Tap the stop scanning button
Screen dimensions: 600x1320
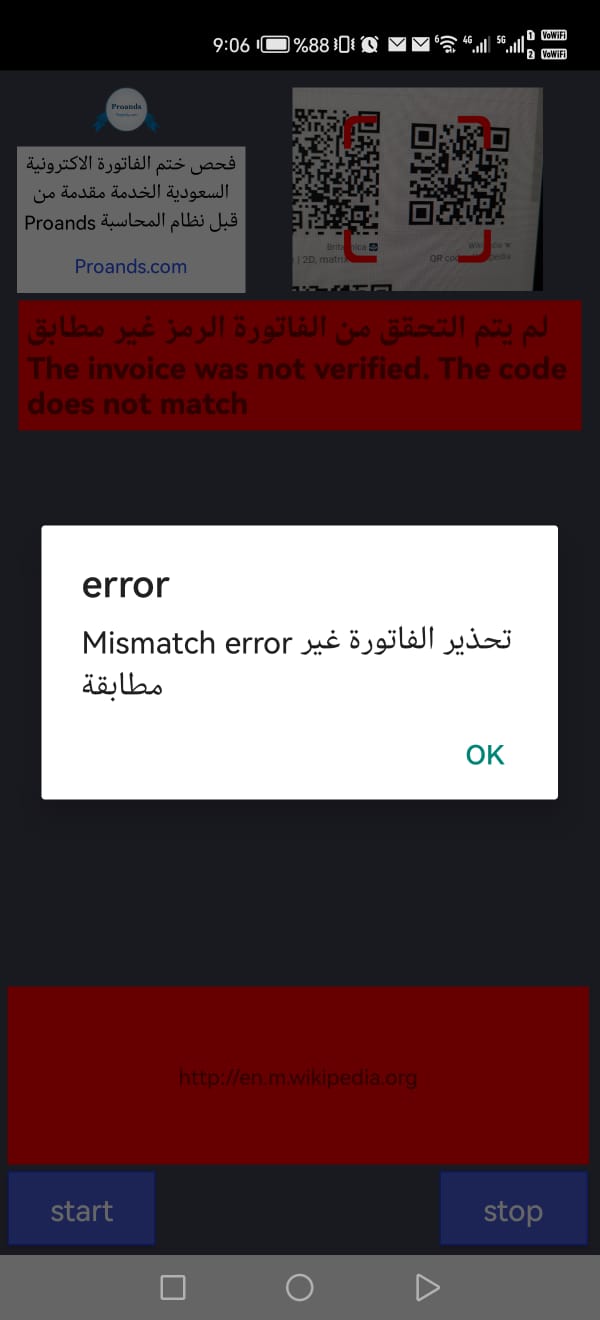pos(513,1209)
